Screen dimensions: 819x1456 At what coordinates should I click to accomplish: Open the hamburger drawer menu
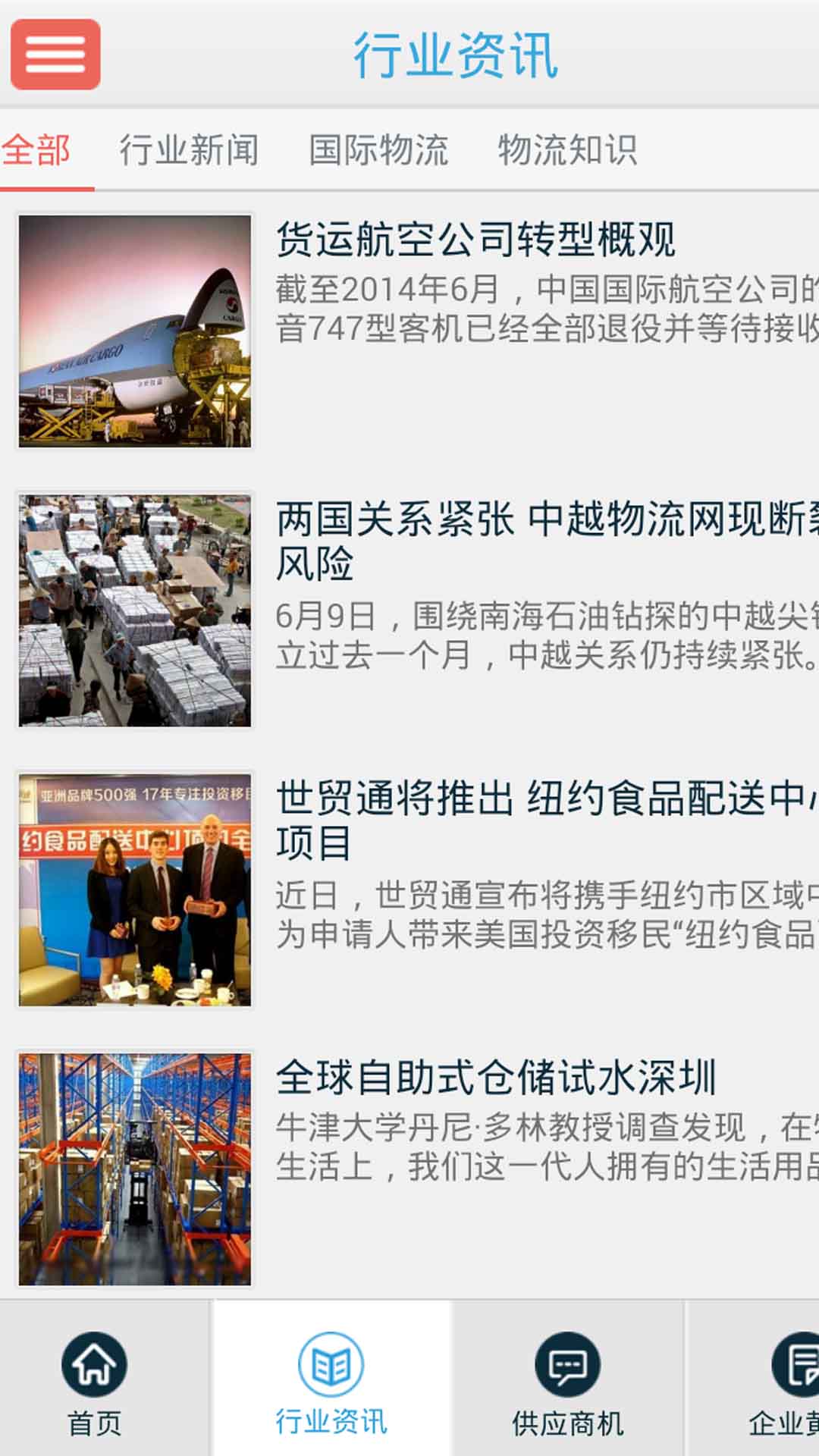(55, 55)
